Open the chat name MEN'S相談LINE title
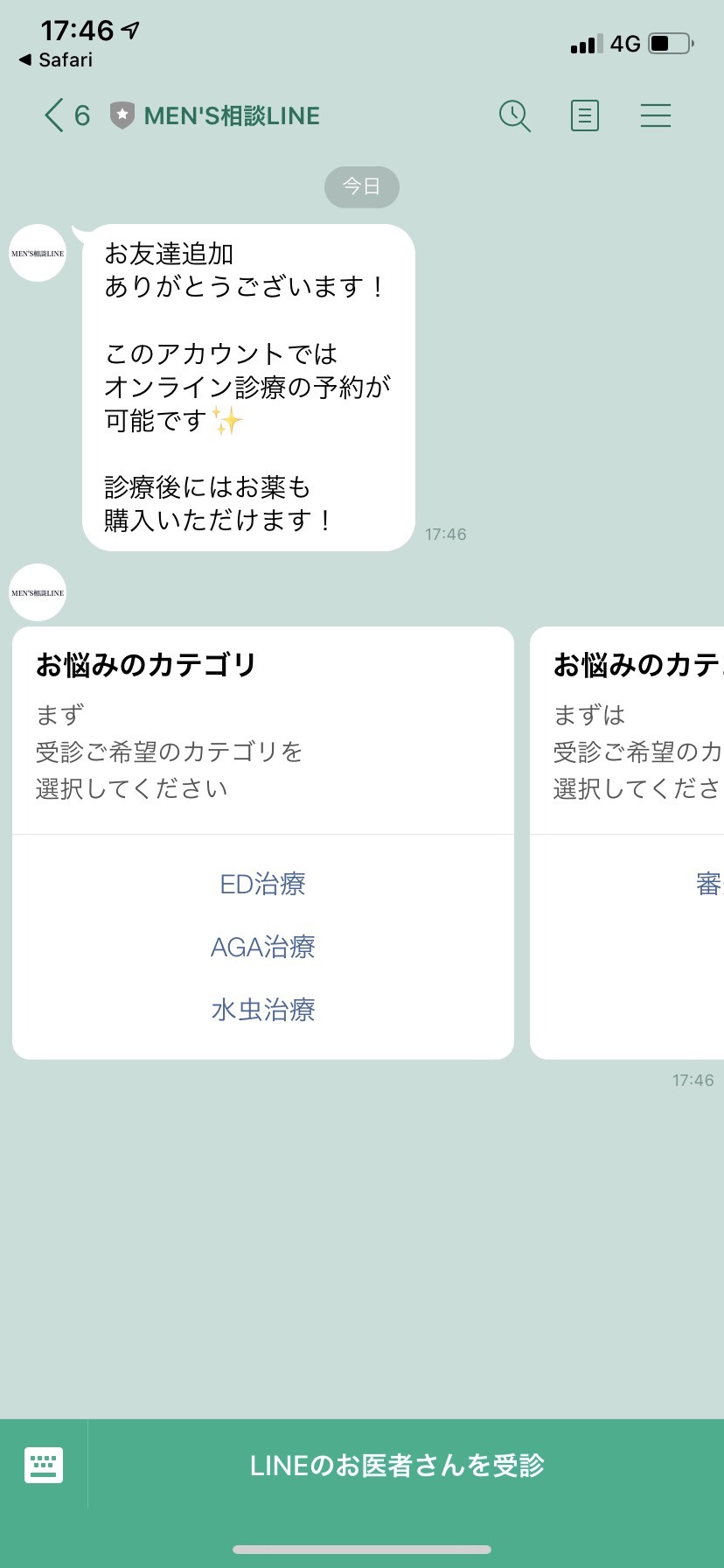The image size is (724, 1568). click(x=233, y=115)
